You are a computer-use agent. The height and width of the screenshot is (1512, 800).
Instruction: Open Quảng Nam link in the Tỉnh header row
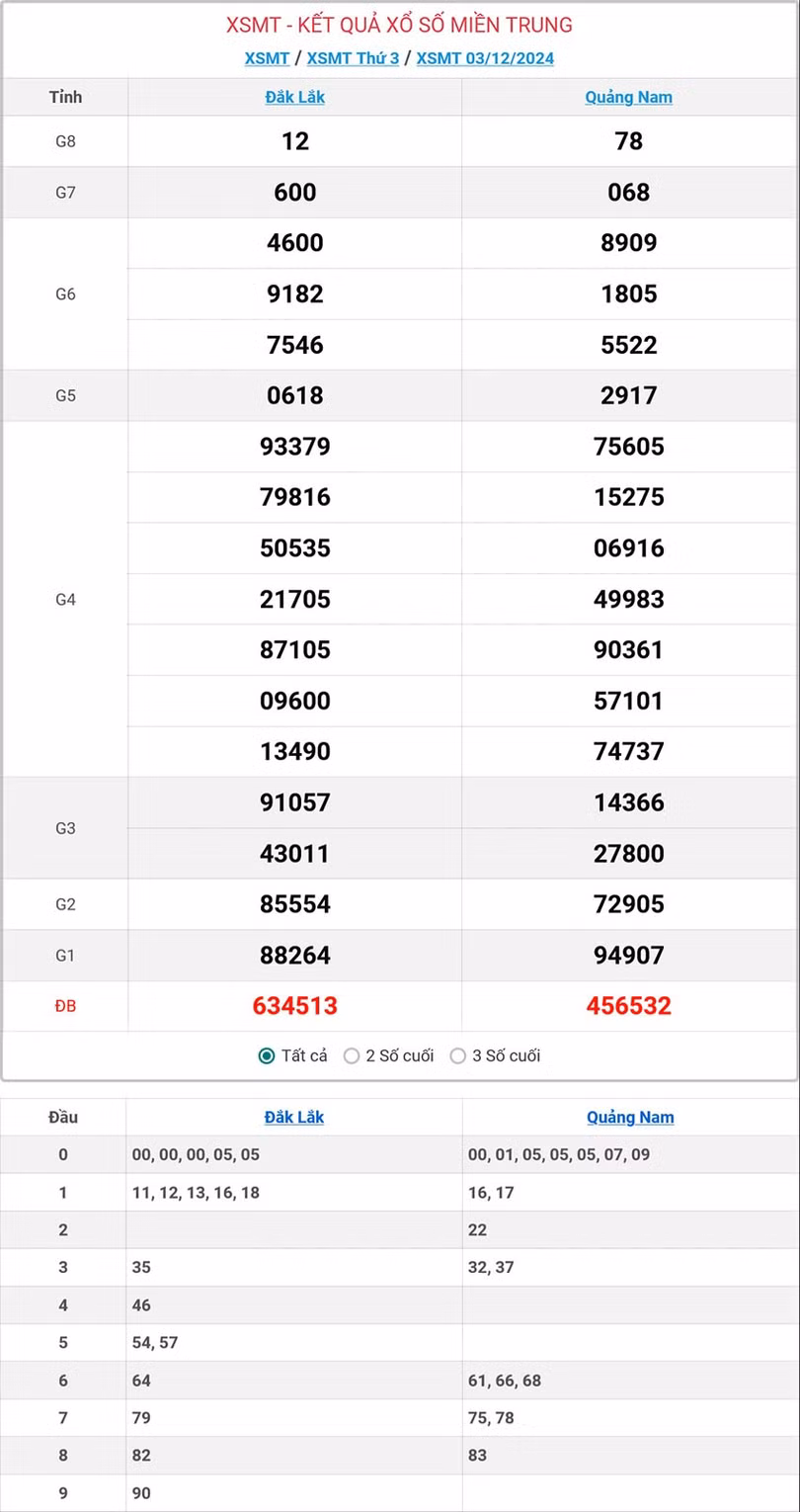[x=628, y=97]
